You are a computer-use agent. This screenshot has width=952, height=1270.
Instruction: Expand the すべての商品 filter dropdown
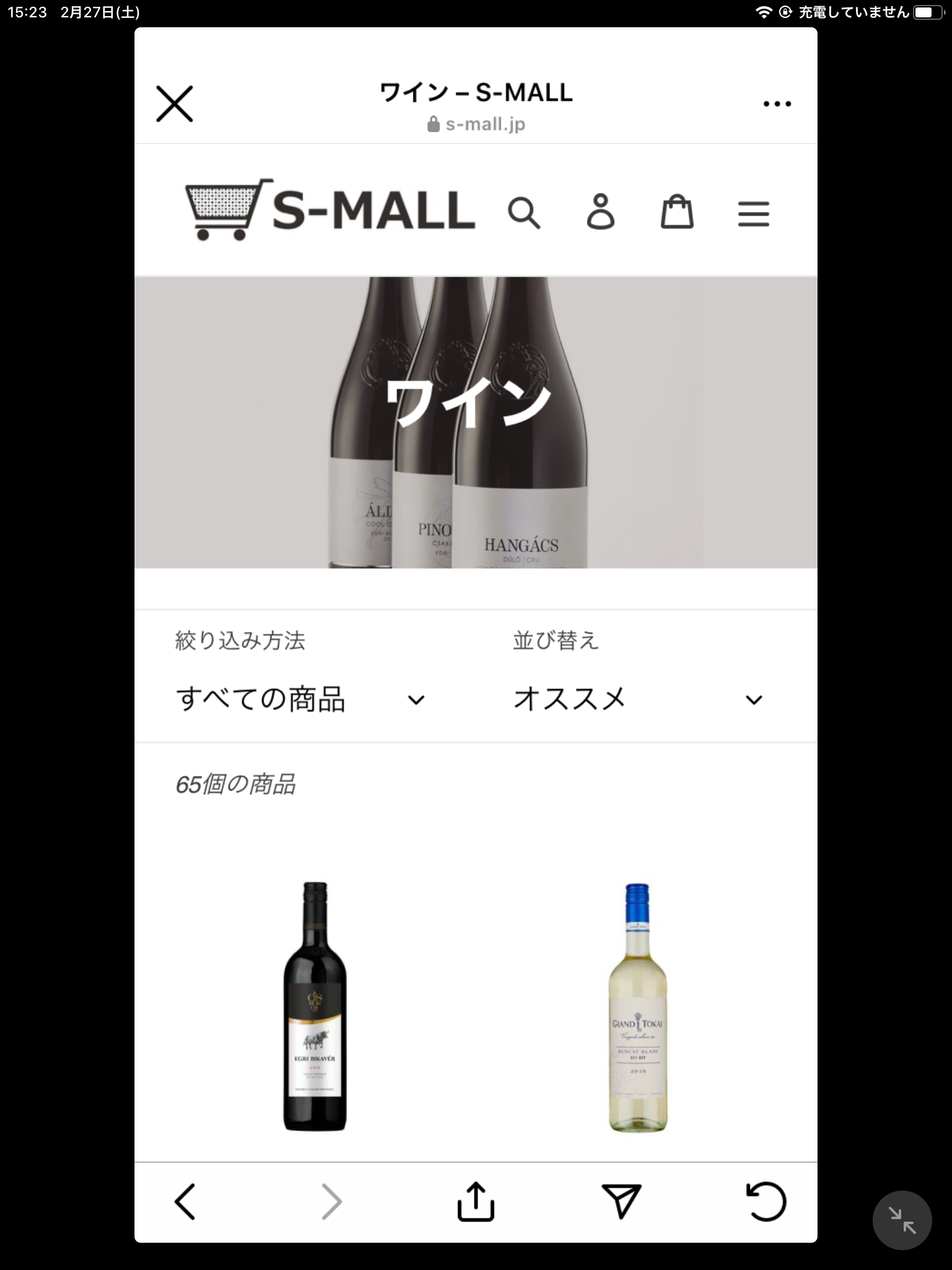(x=300, y=699)
